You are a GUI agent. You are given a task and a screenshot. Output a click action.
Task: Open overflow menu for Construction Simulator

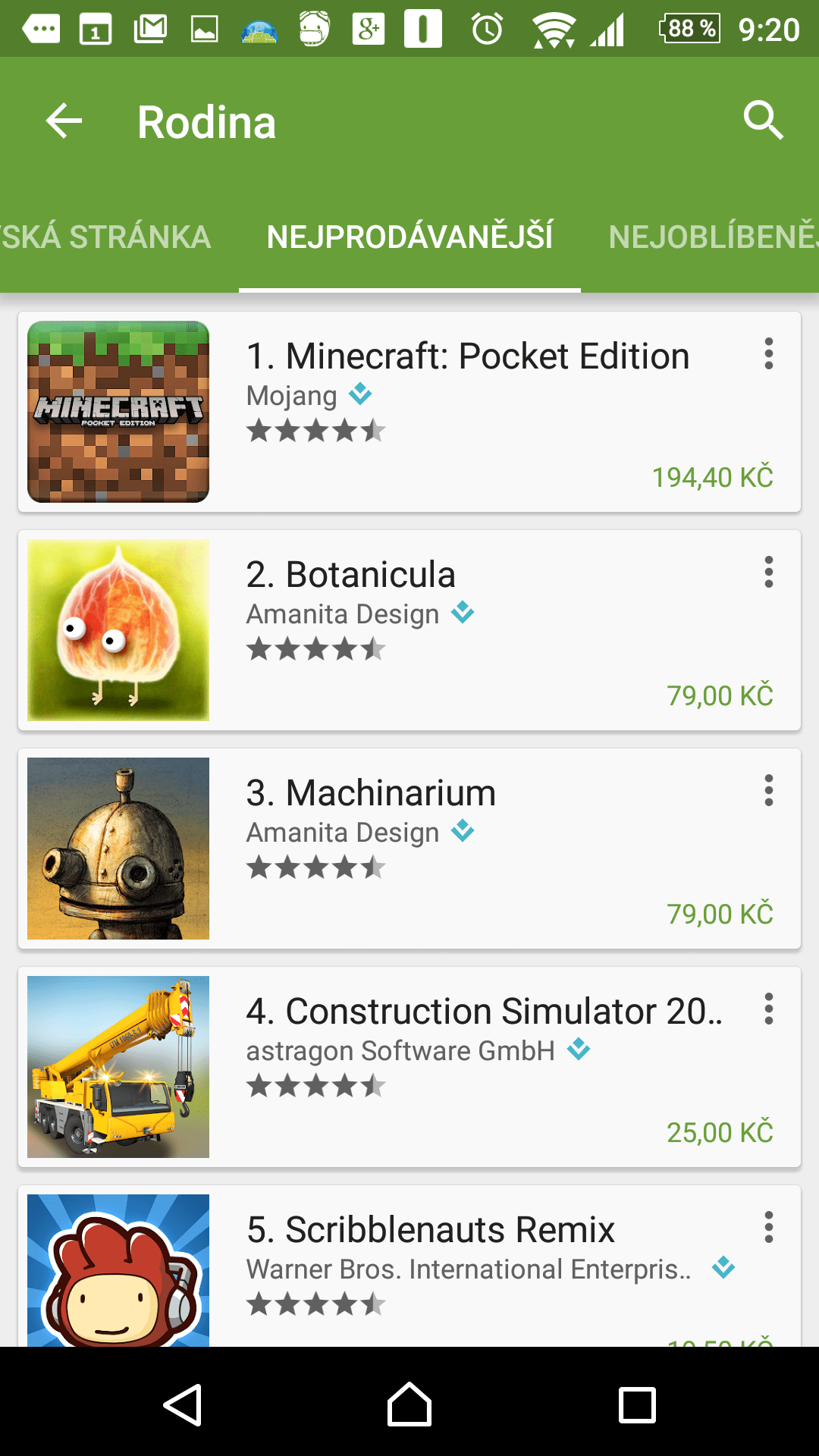[x=769, y=1009]
